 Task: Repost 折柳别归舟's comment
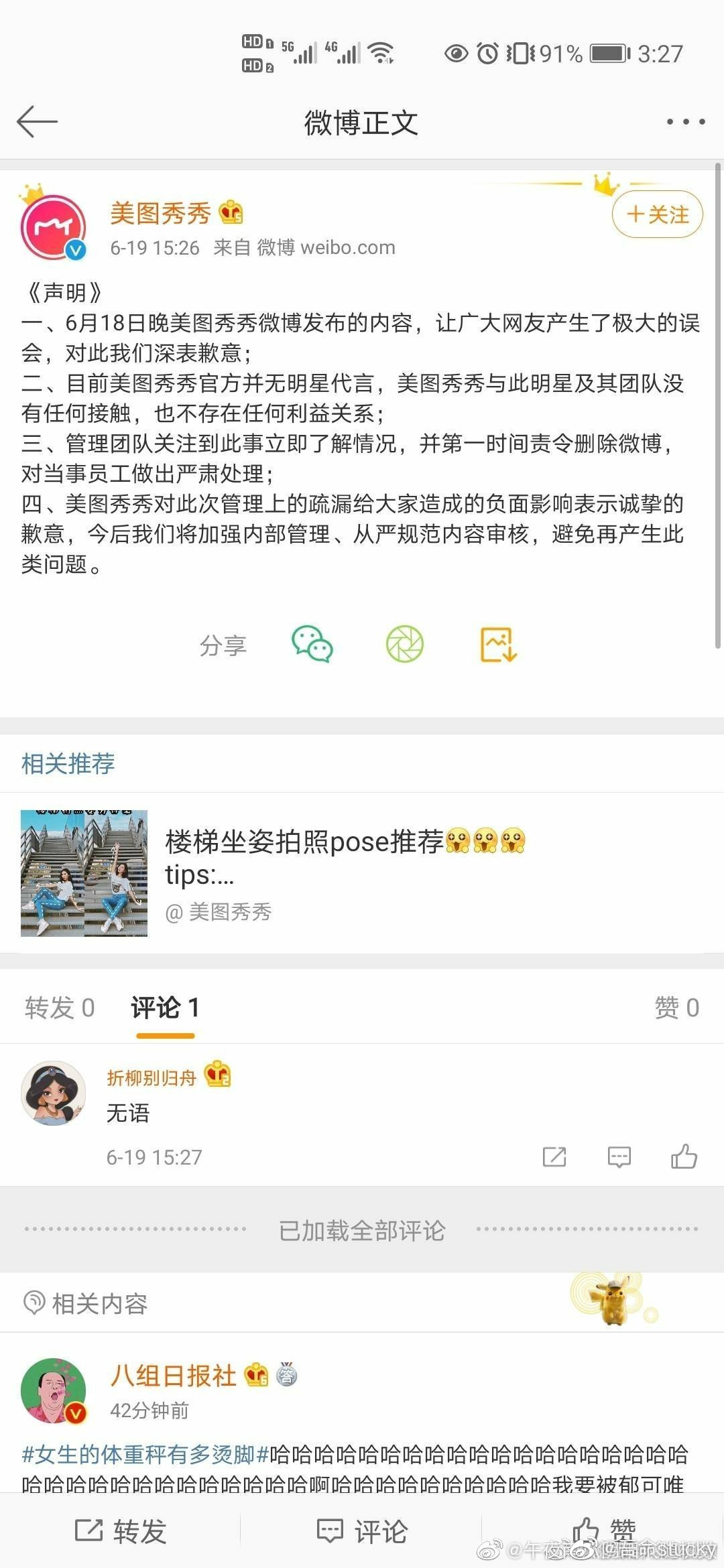pyautogui.click(x=554, y=1157)
